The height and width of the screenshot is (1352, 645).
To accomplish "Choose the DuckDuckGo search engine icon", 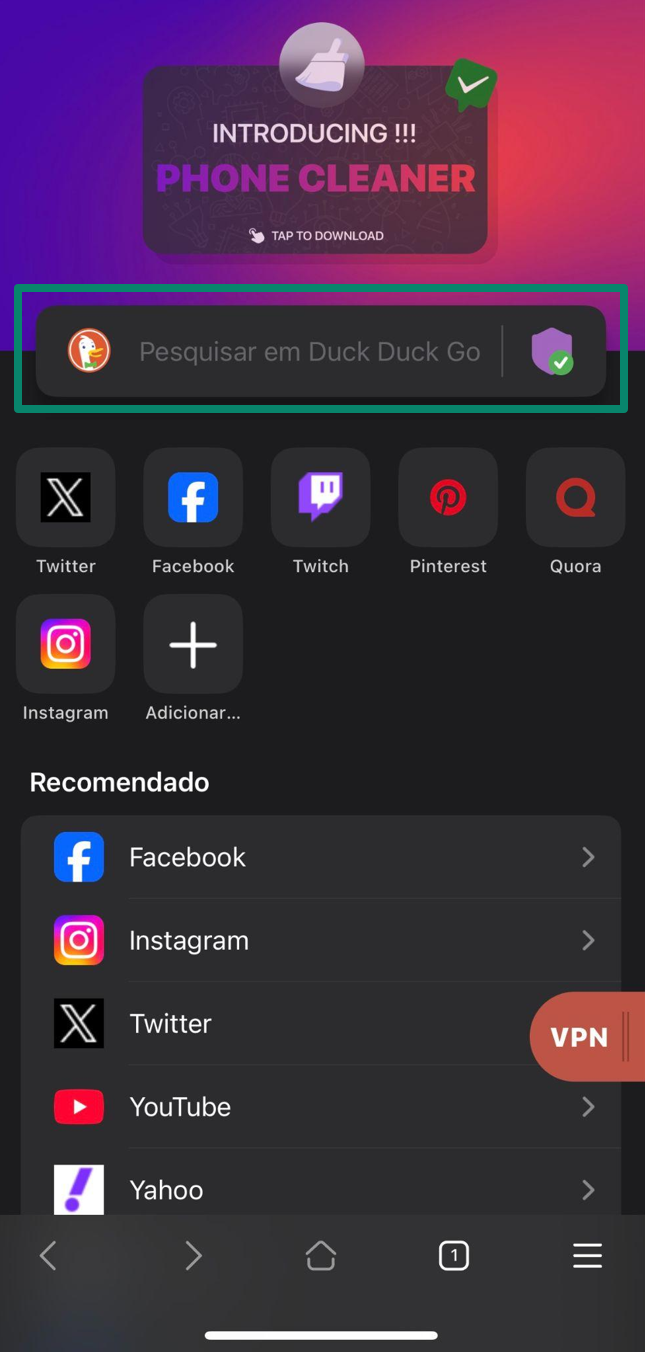I will click(89, 352).
